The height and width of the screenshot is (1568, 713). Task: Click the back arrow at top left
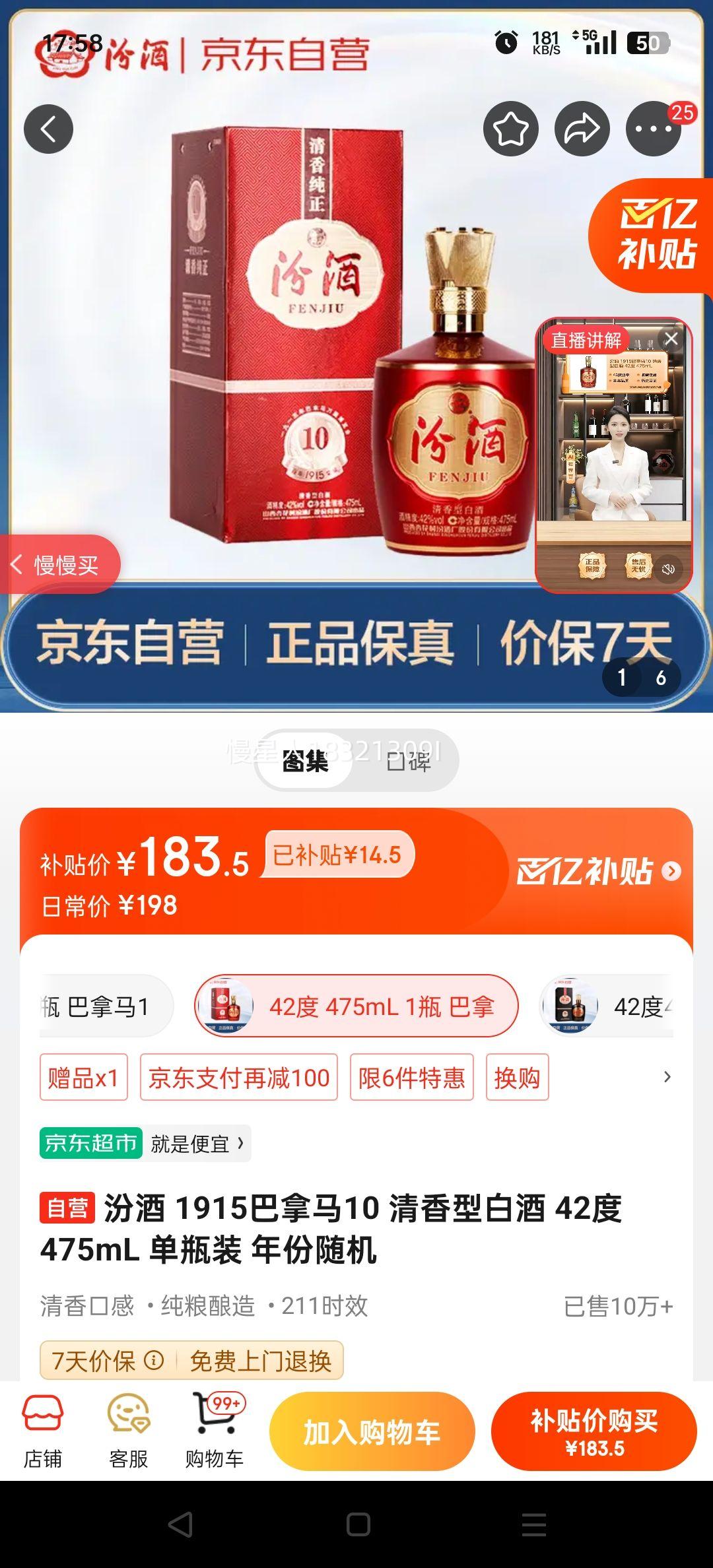(48, 129)
